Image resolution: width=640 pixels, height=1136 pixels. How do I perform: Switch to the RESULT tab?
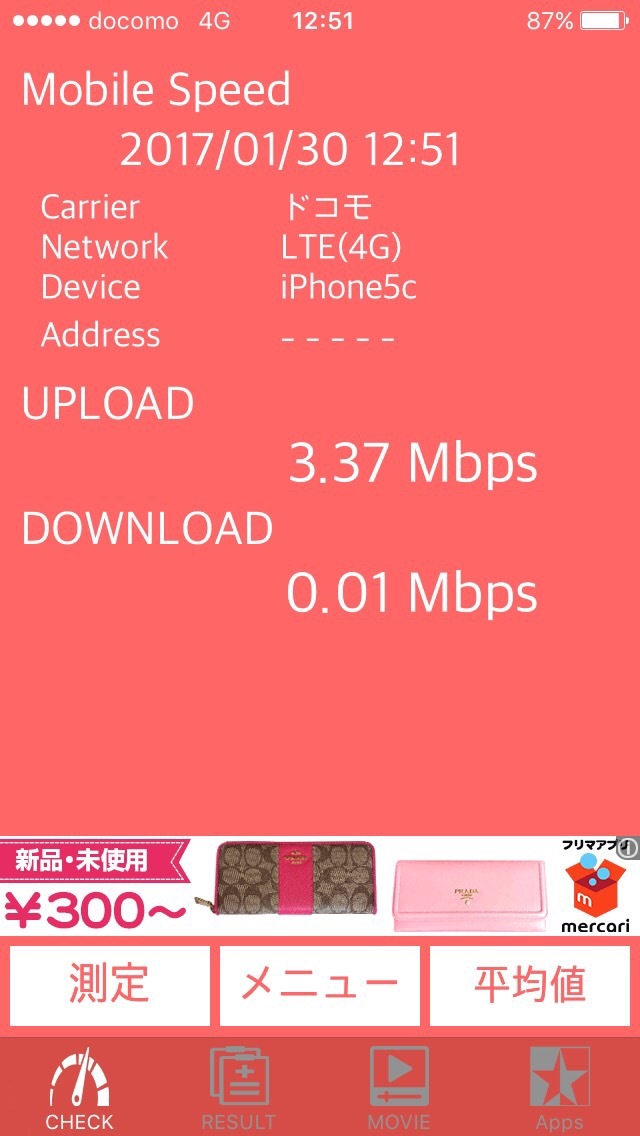click(x=239, y=1088)
